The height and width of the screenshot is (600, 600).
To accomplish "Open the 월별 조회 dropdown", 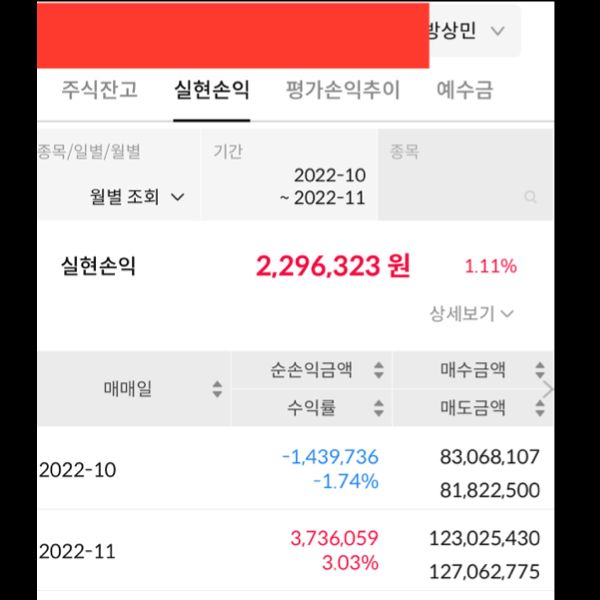I will pos(137,197).
